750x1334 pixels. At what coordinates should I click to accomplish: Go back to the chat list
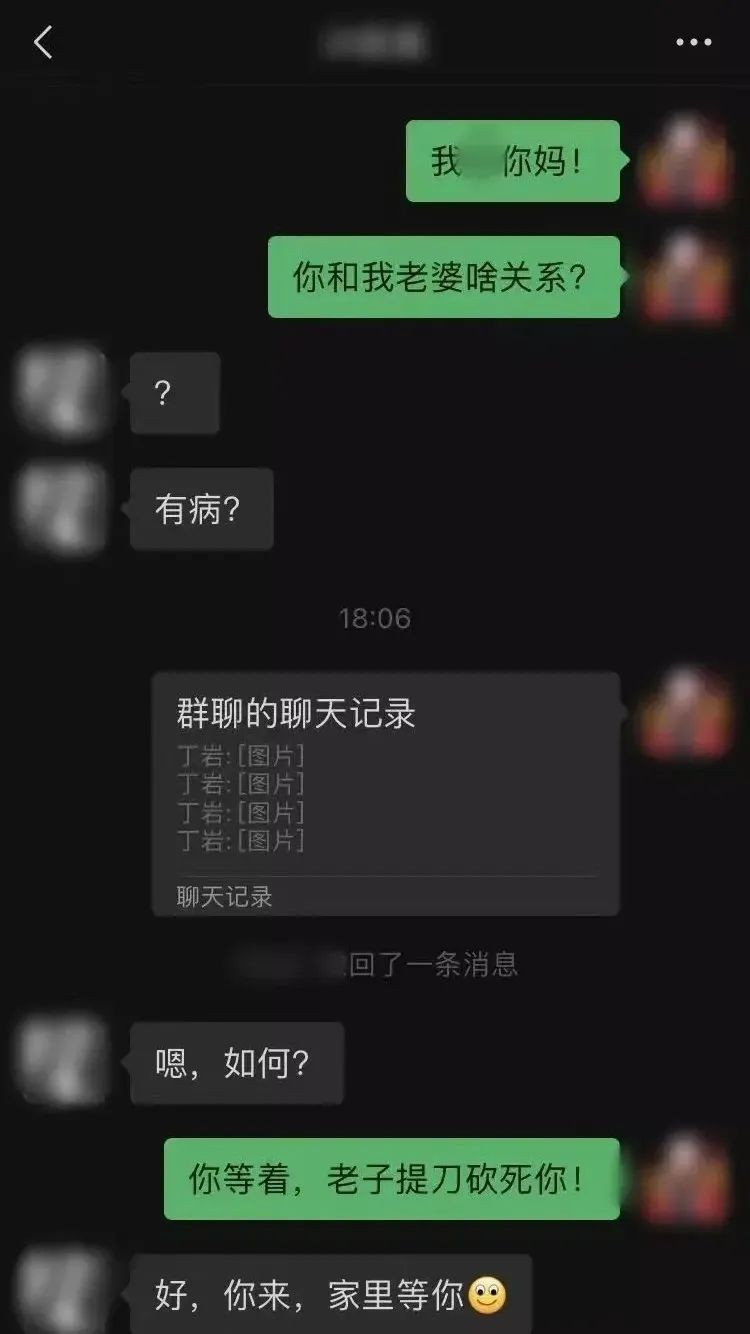coord(43,43)
